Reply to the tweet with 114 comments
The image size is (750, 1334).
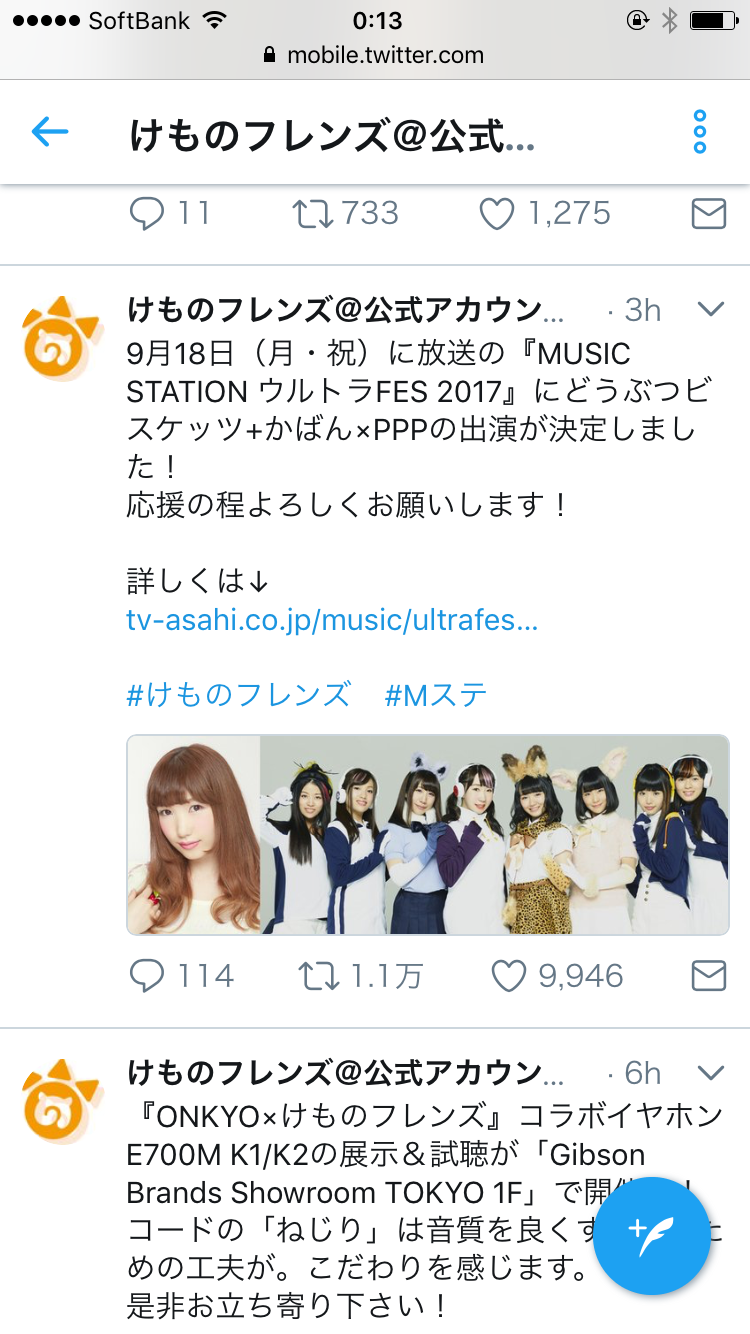[x=147, y=976]
